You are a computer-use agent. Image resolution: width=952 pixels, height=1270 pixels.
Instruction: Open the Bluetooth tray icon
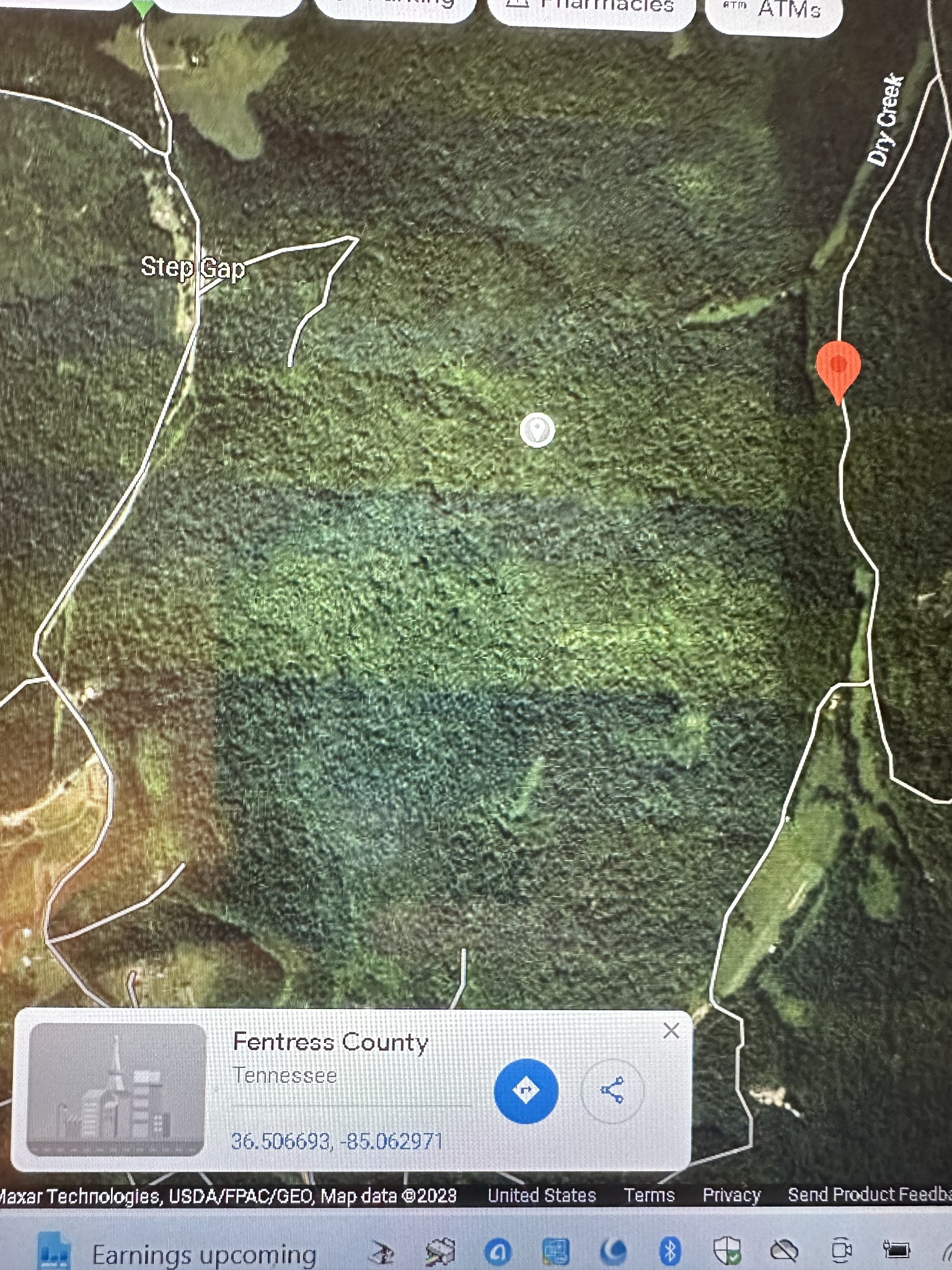point(669,1251)
